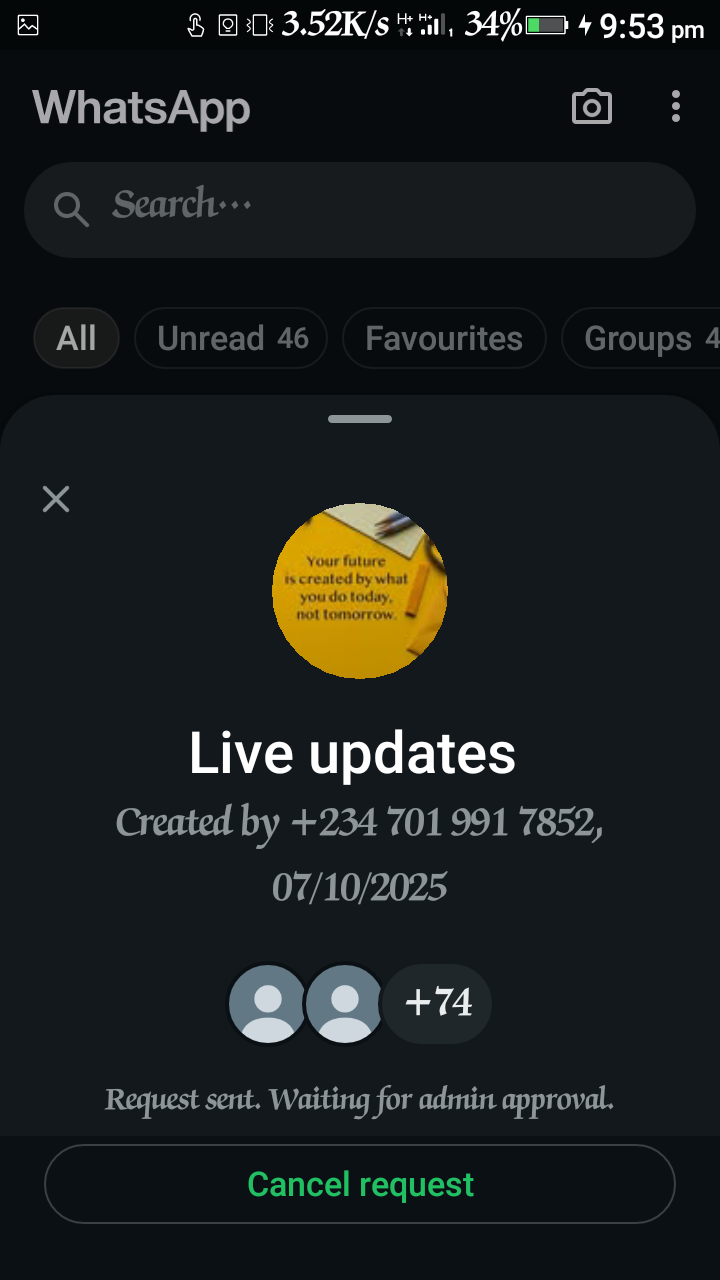Open the camera from the top bar
This screenshot has width=720, height=1280.
coord(591,107)
